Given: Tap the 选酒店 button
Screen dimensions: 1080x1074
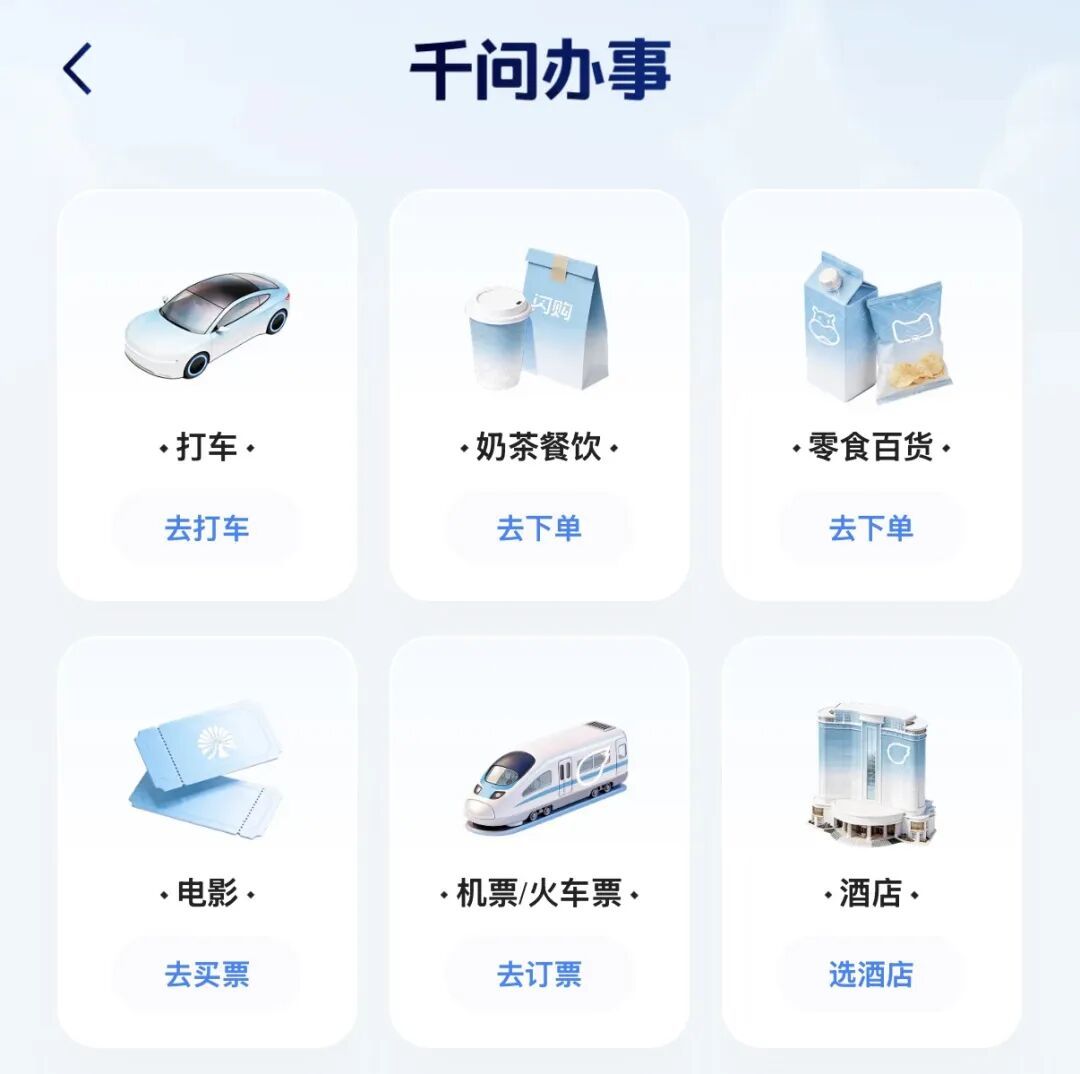Looking at the screenshot, I should (x=871, y=974).
